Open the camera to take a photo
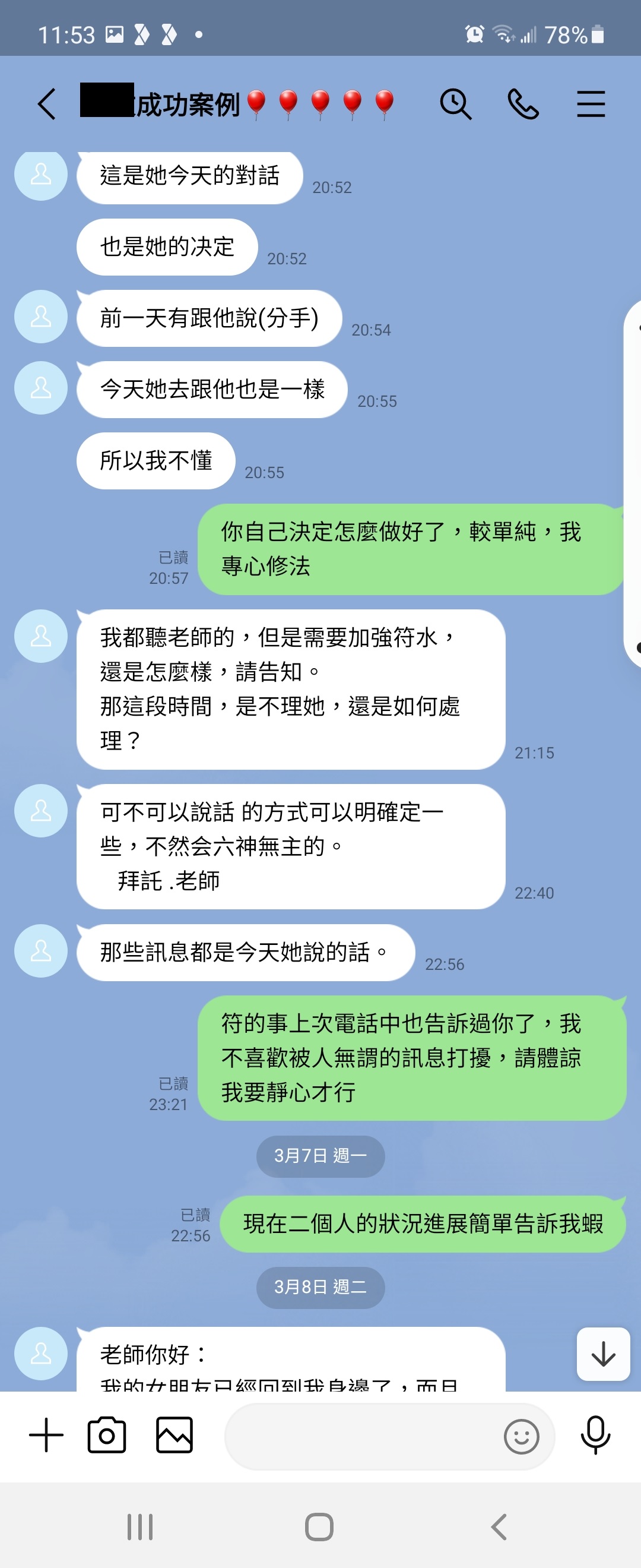 [107, 1436]
